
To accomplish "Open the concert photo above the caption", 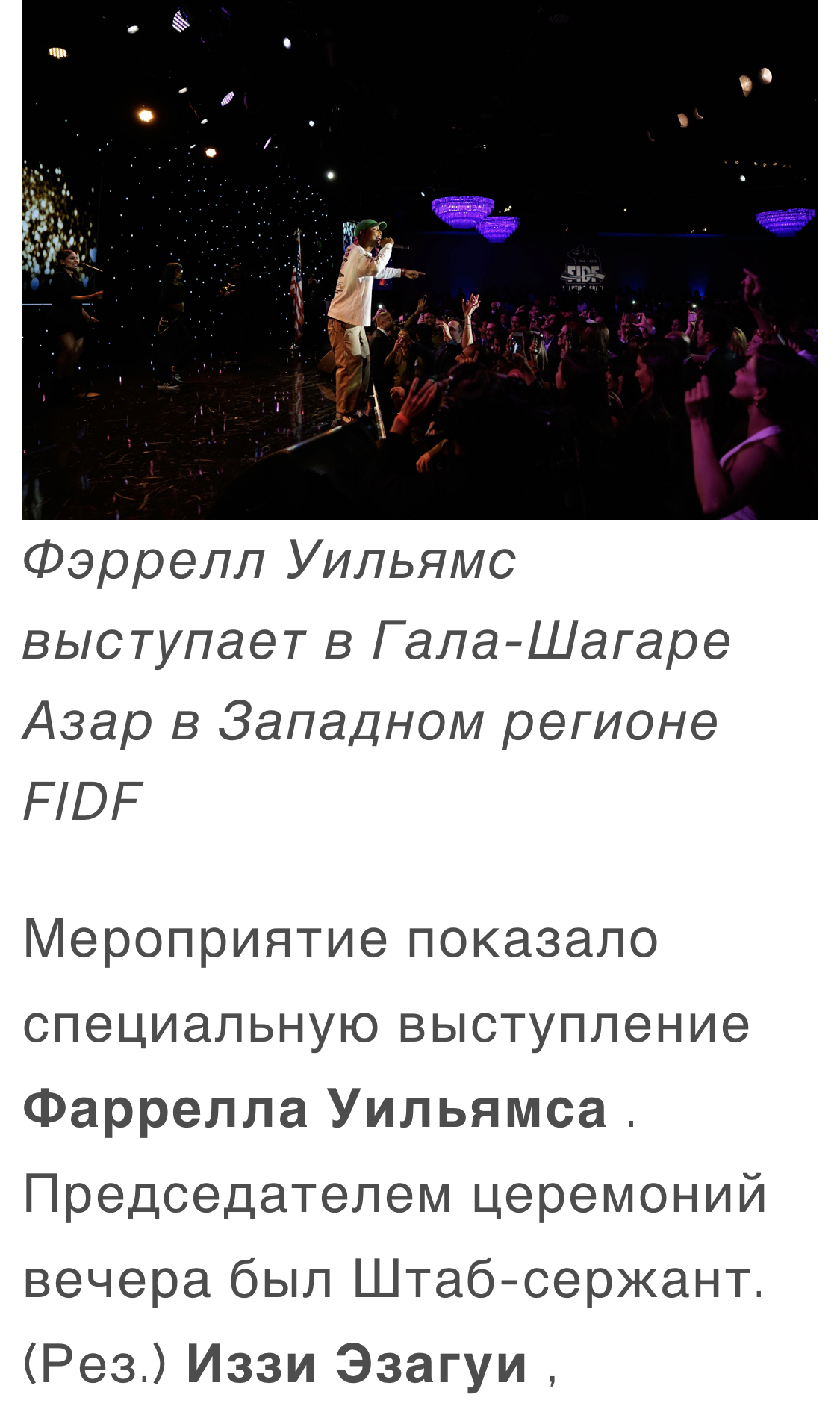I will [420, 259].
